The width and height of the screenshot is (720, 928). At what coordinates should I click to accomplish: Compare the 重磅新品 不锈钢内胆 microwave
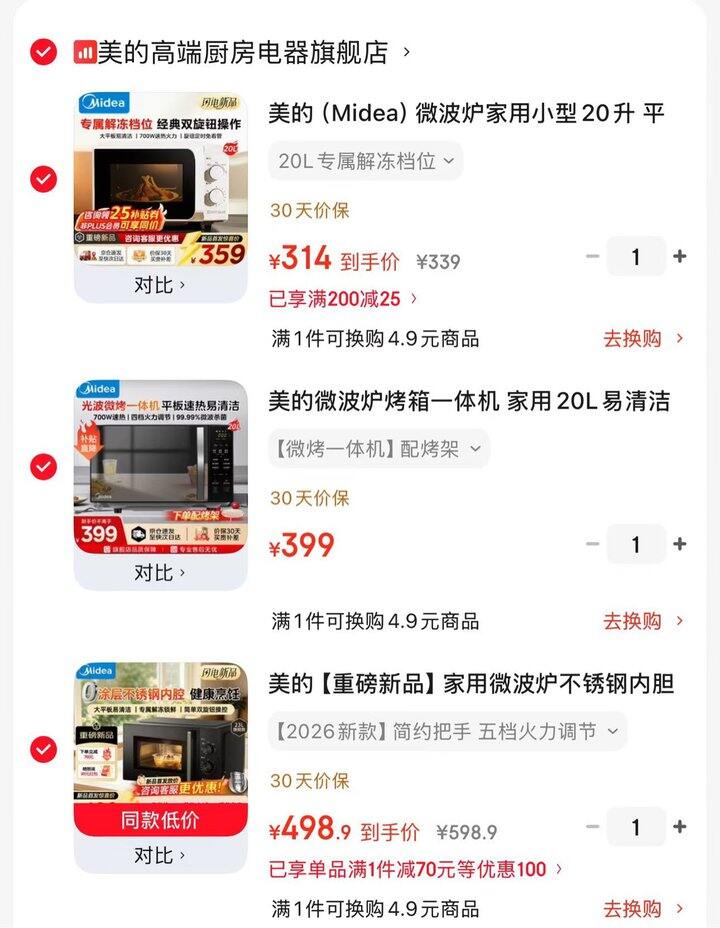click(x=160, y=856)
